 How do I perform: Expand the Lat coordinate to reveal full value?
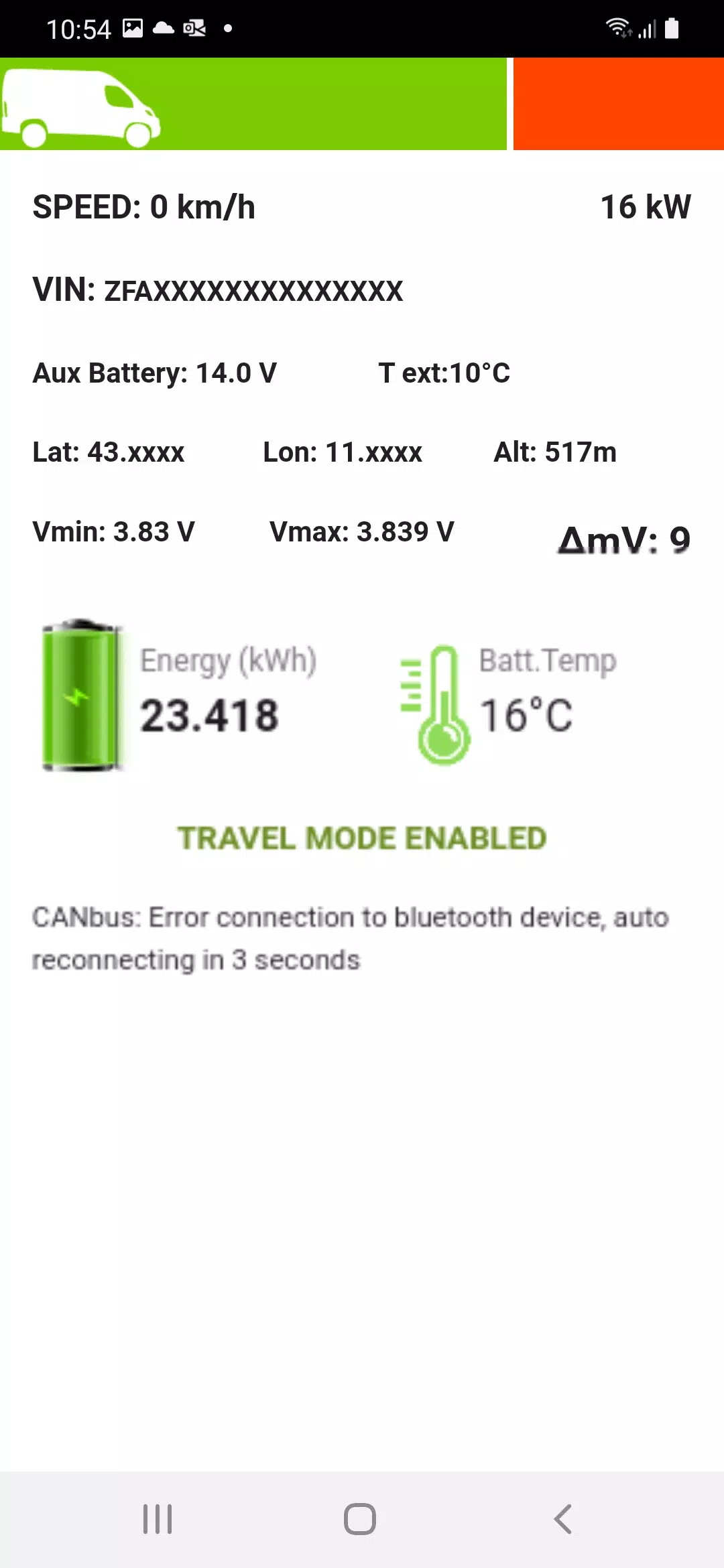[x=109, y=452]
